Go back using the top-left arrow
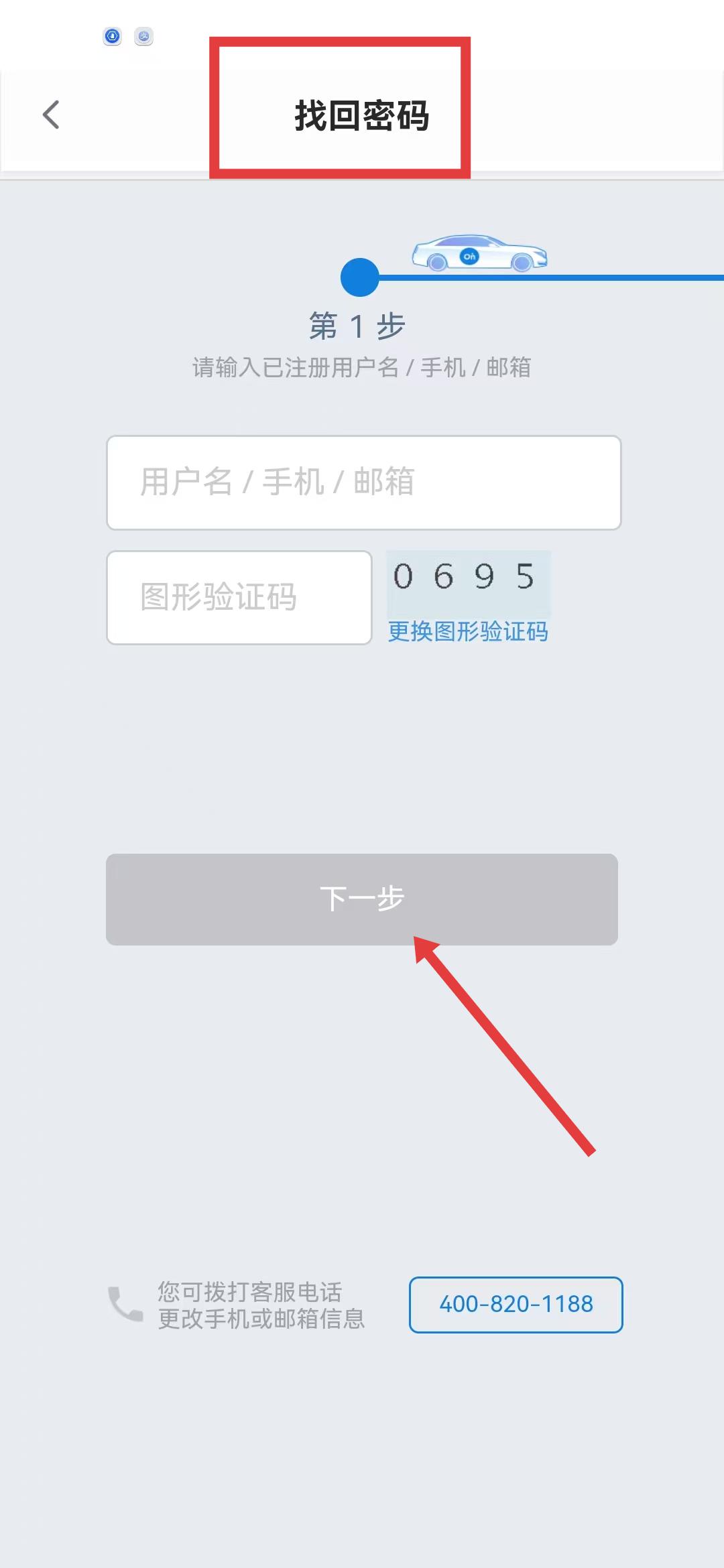The image size is (724, 1568). pos(51,115)
